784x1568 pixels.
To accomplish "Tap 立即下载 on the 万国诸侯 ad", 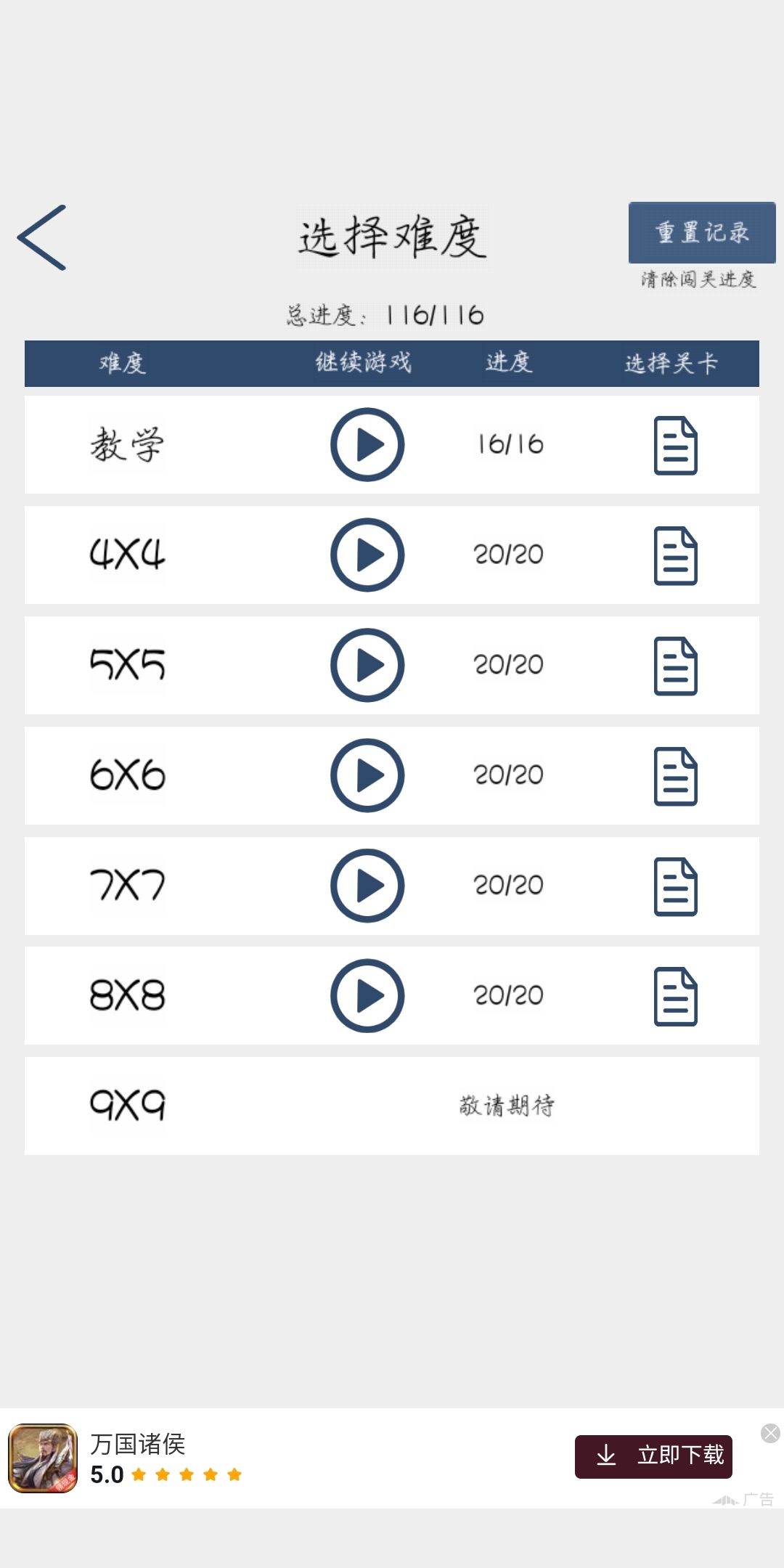I will tap(653, 1456).
